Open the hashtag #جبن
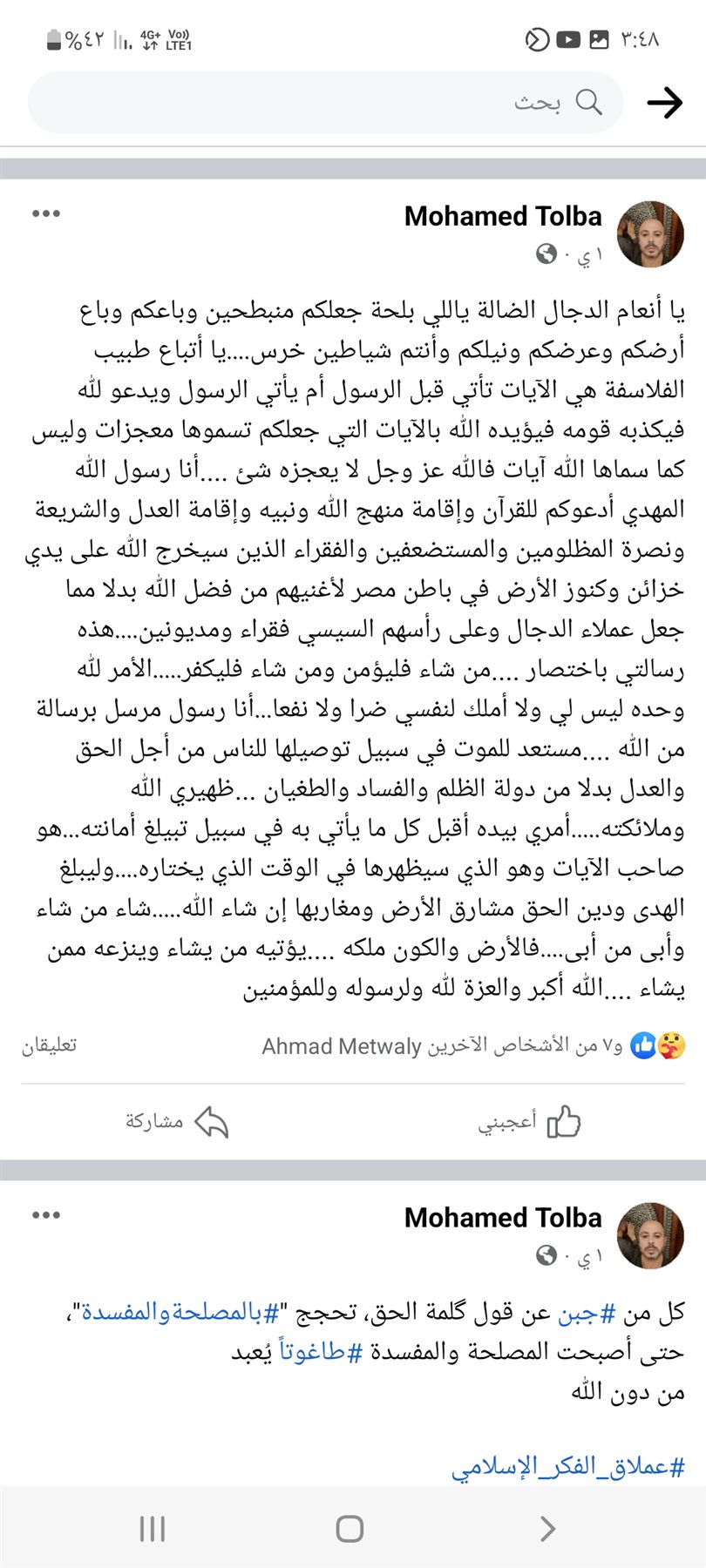 (x=587, y=1312)
